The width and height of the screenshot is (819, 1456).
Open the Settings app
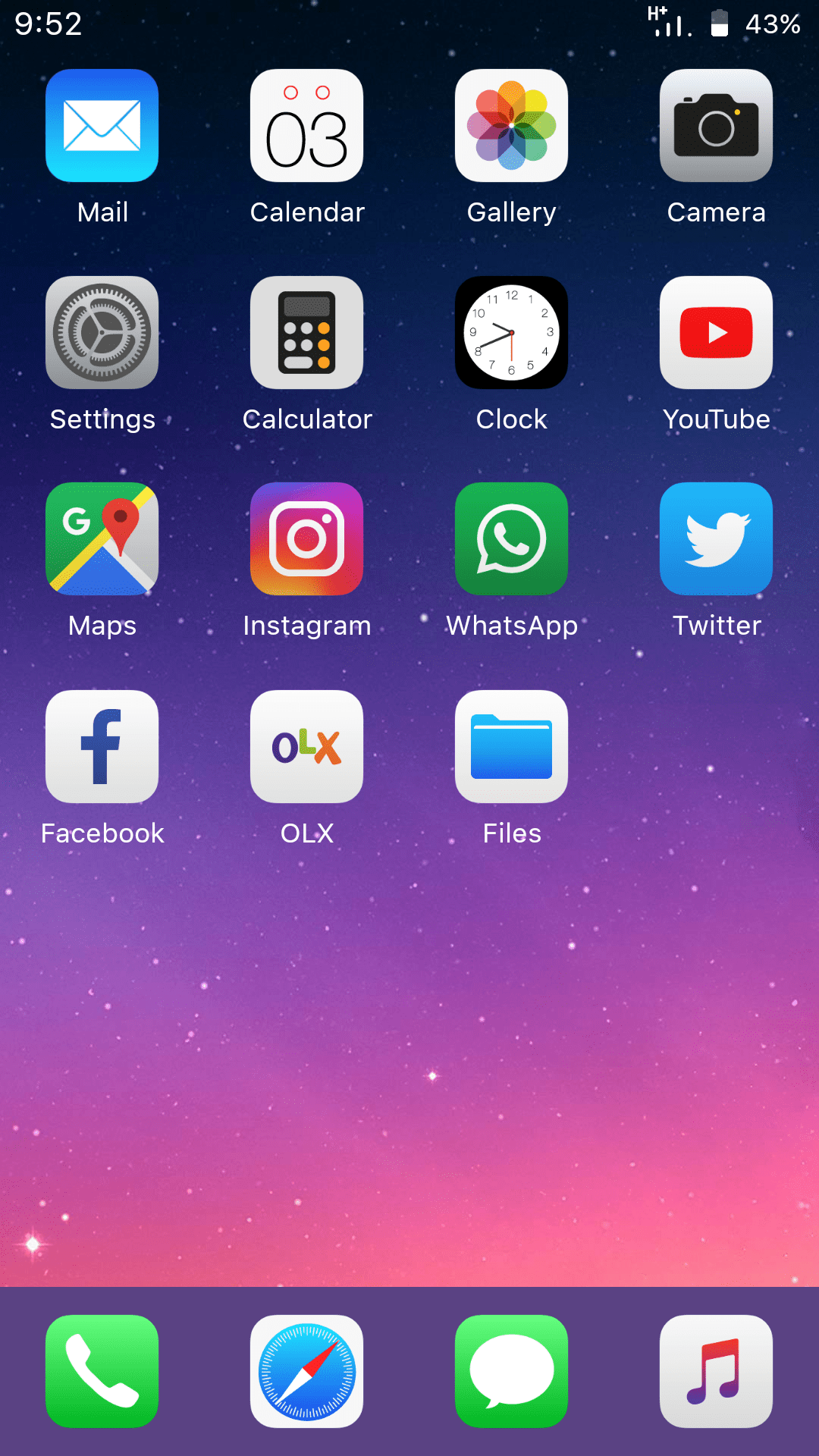pos(102,332)
